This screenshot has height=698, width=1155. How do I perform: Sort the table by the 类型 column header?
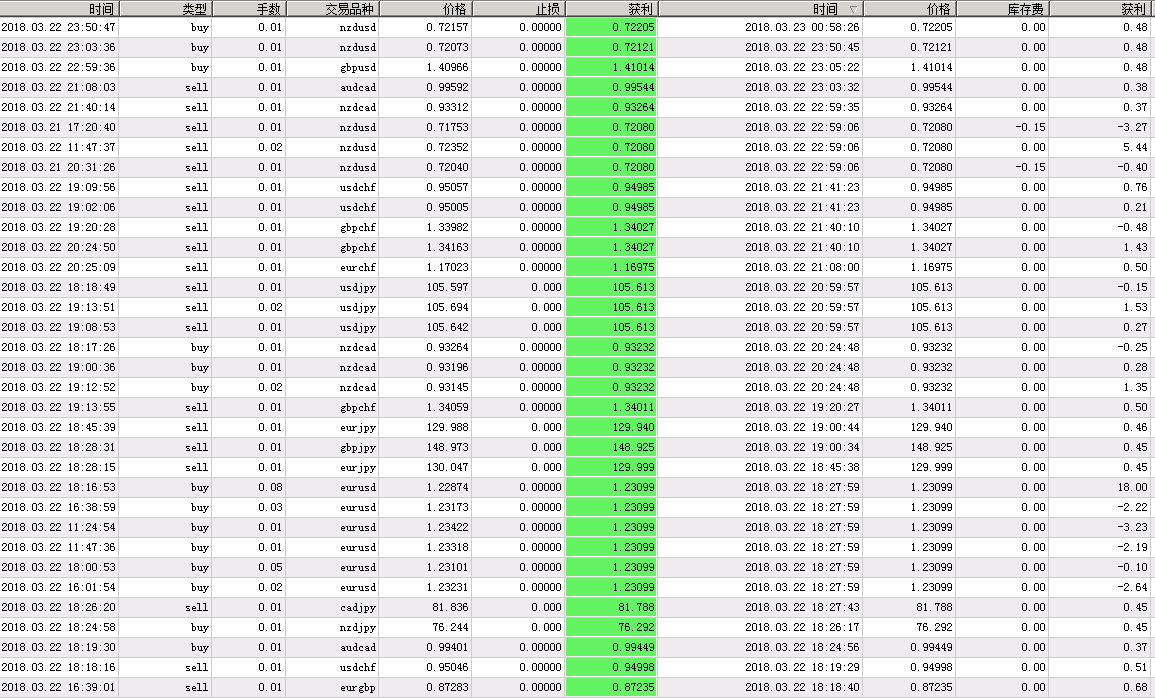click(x=166, y=9)
